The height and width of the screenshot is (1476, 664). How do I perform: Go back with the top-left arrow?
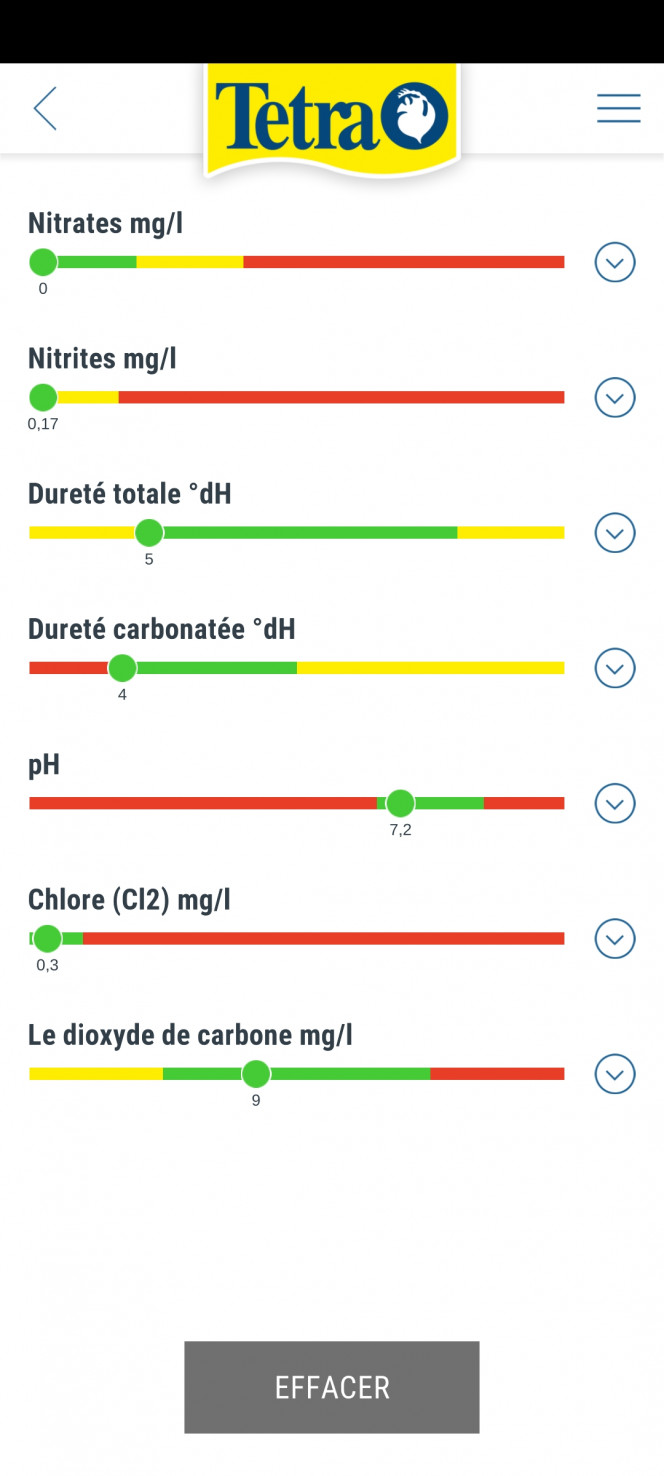[x=45, y=108]
